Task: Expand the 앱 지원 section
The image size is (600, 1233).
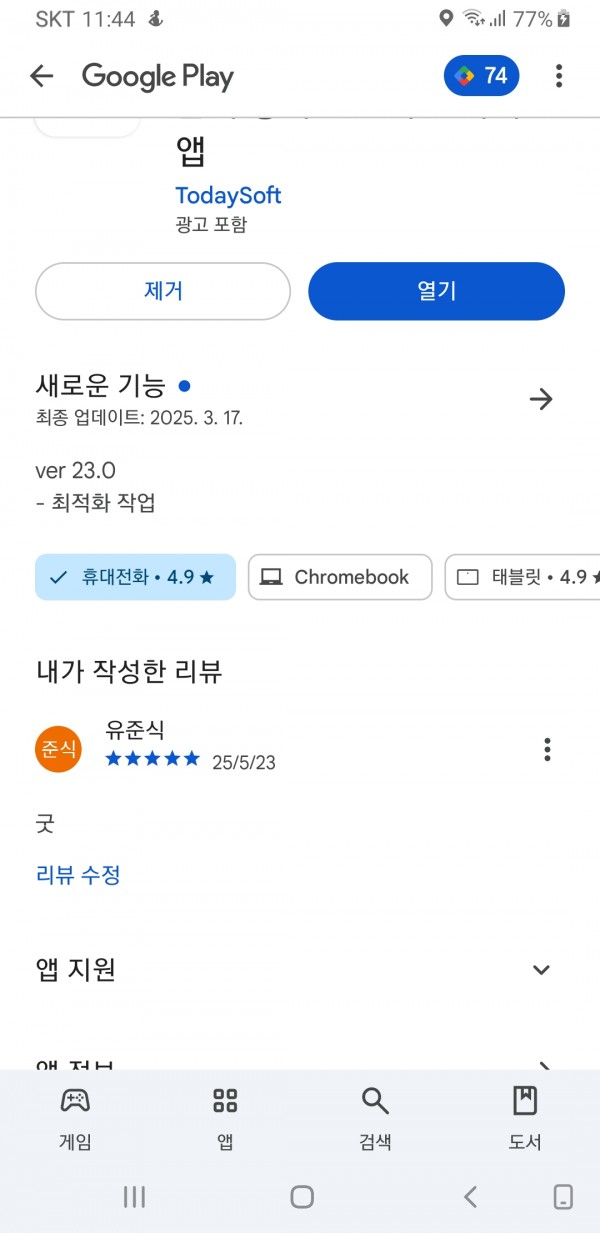Action: (541, 970)
